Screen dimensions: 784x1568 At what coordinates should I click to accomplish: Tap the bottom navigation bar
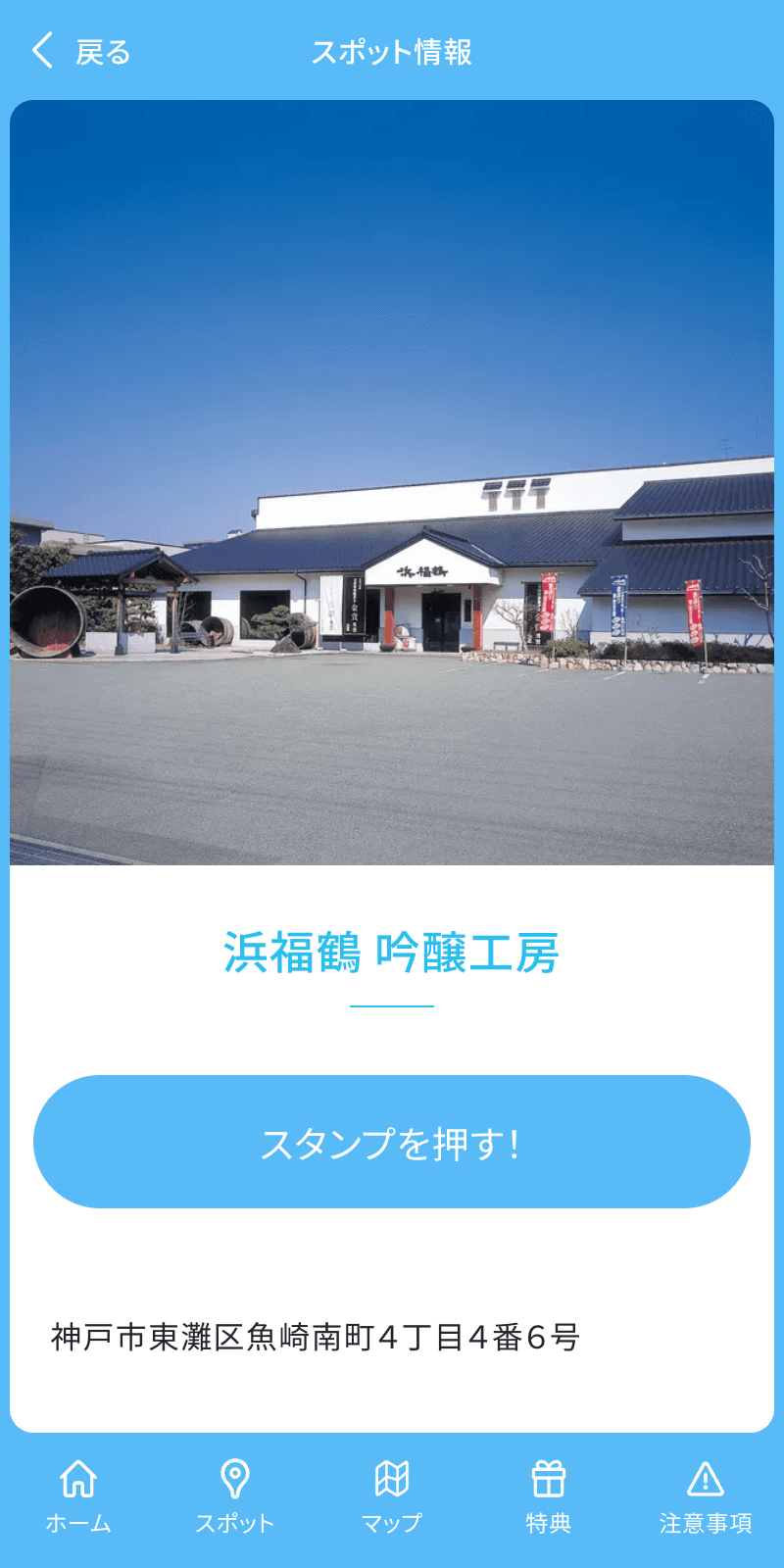click(x=392, y=1497)
